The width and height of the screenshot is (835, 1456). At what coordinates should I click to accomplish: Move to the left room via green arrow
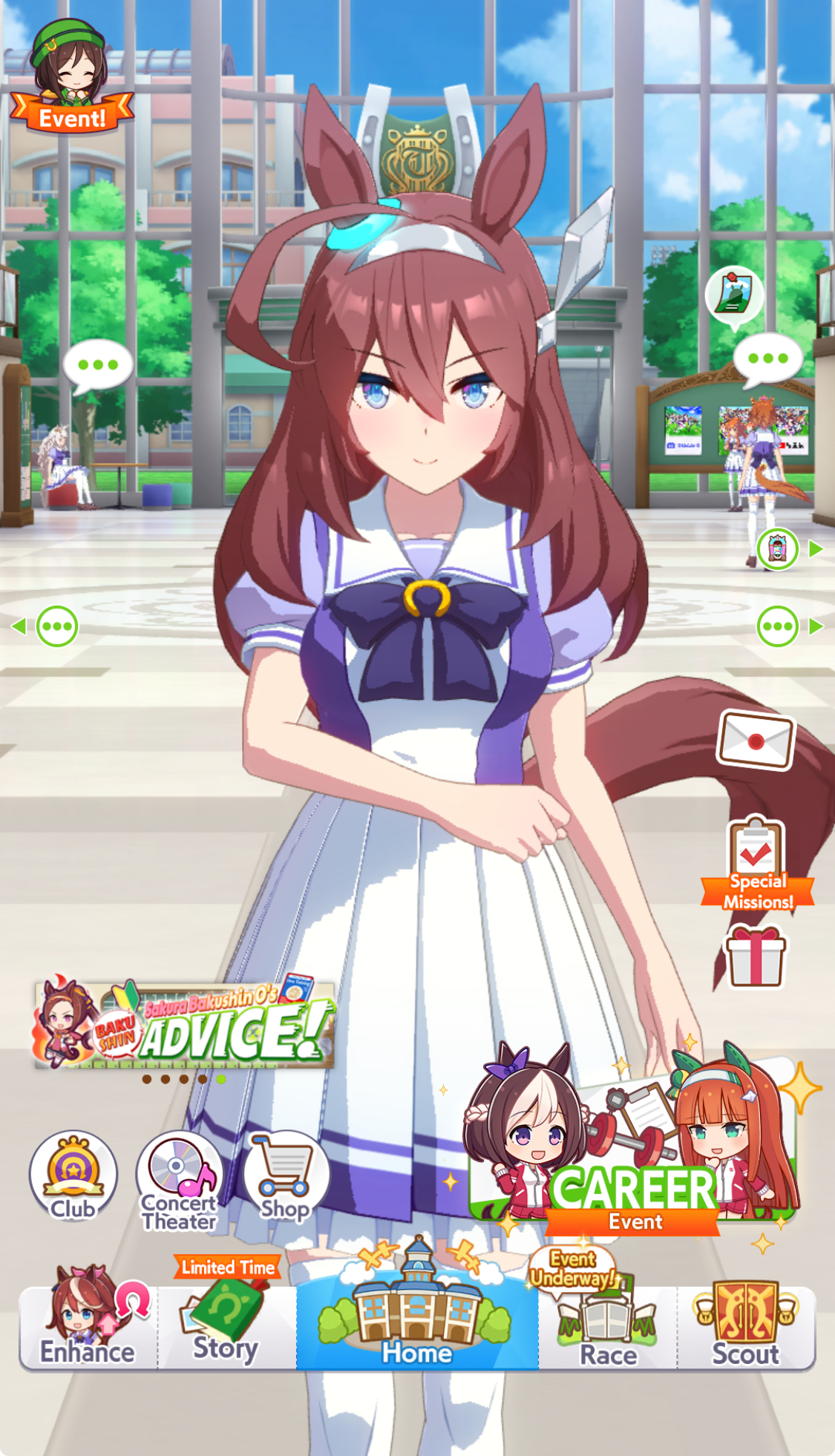(48, 627)
